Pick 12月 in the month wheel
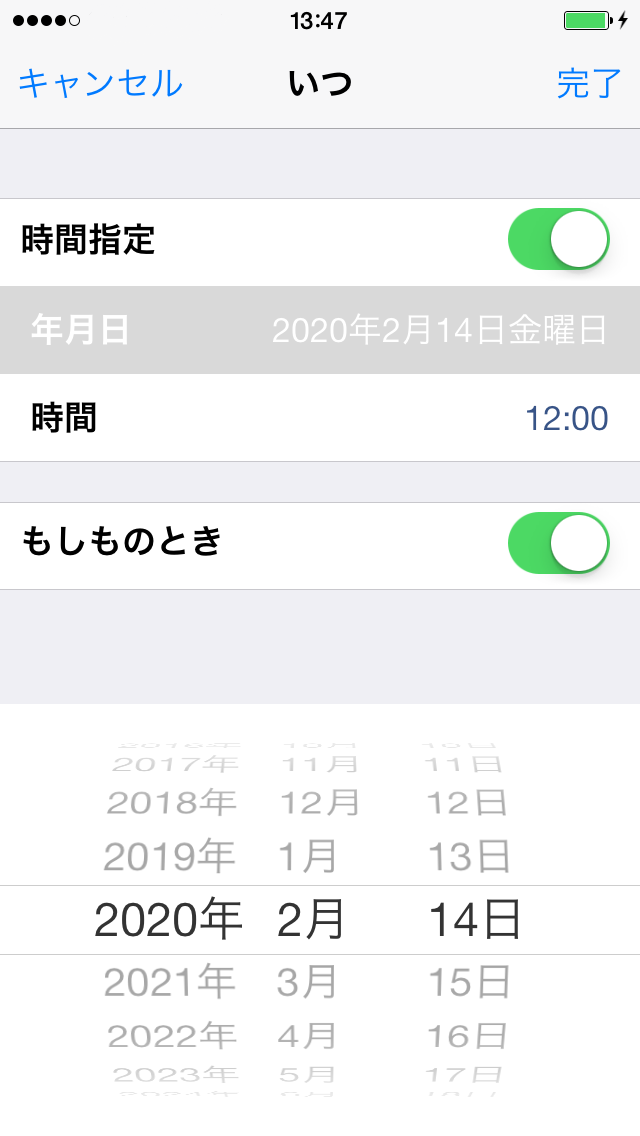This screenshot has width=640, height=1136. coord(320,803)
